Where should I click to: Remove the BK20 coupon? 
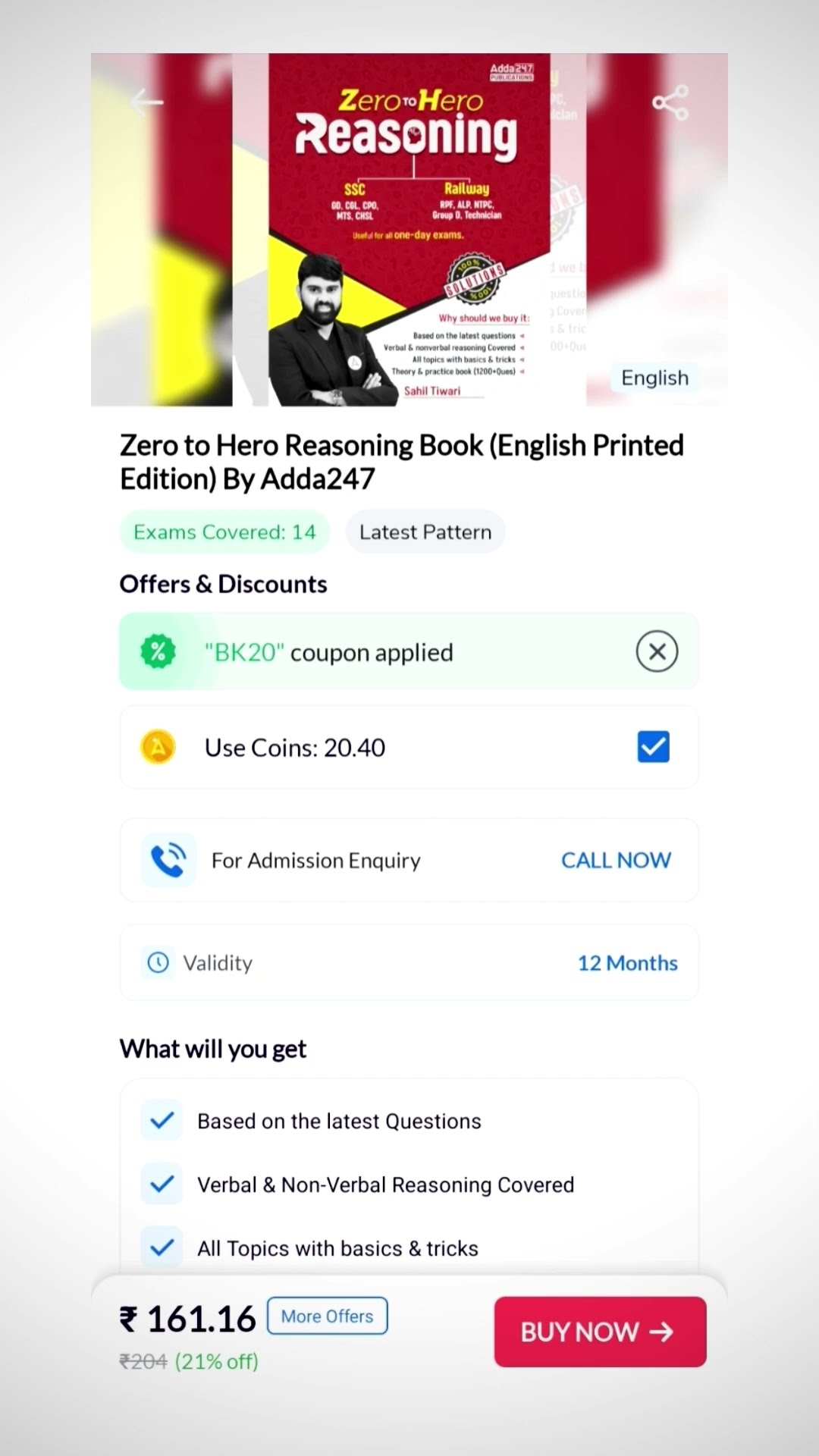[657, 651]
